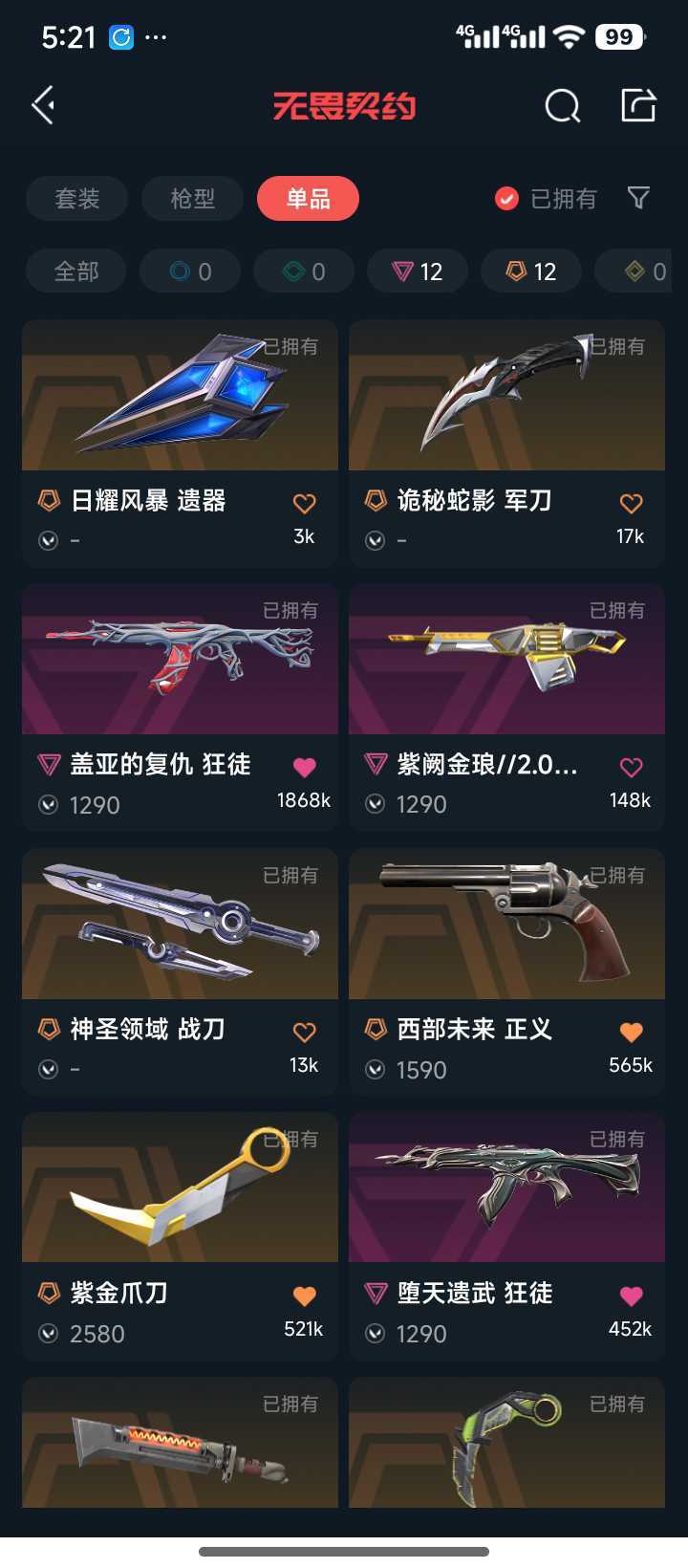Unlike the 西部未来 正义 skin
The height and width of the screenshot is (1568, 688).
(631, 1032)
